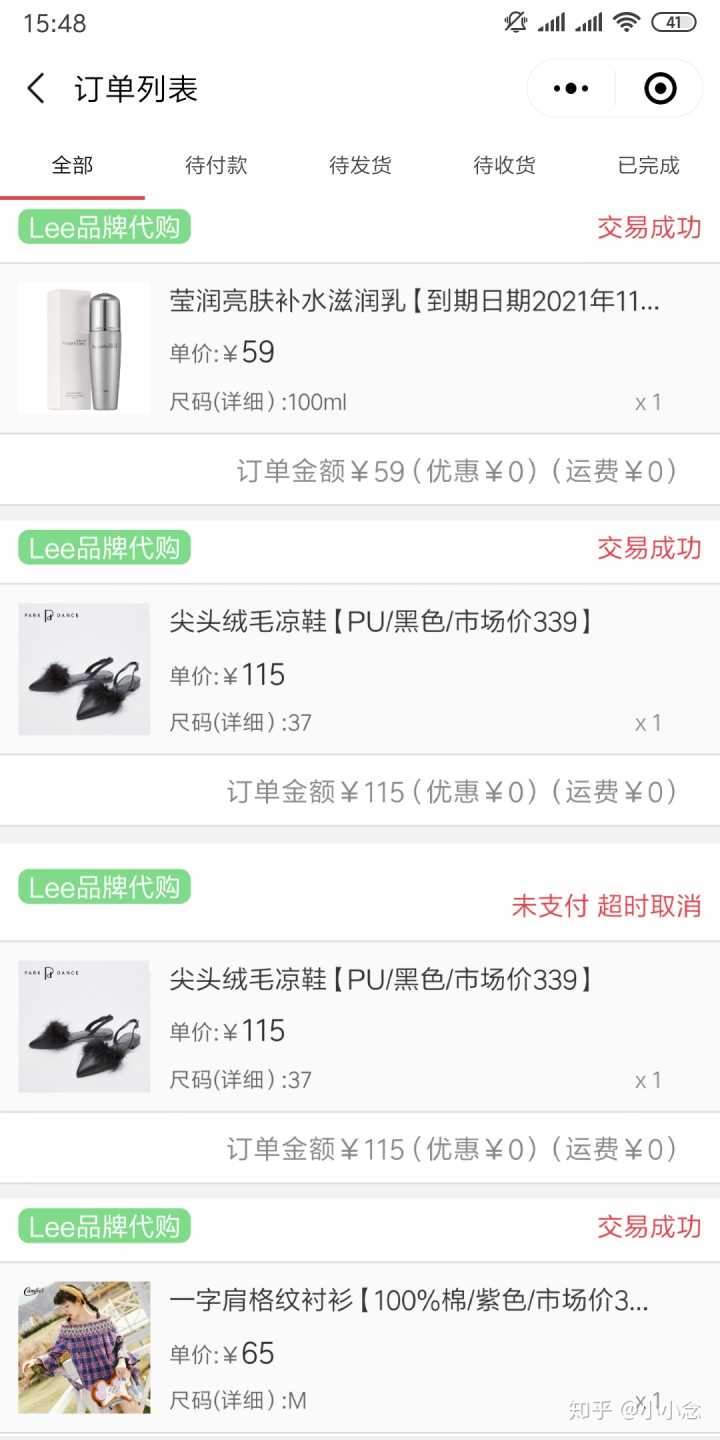Screen dimensions: 720x1440
Task: Open the mini program more-options menu
Action: pyautogui.click(x=571, y=89)
